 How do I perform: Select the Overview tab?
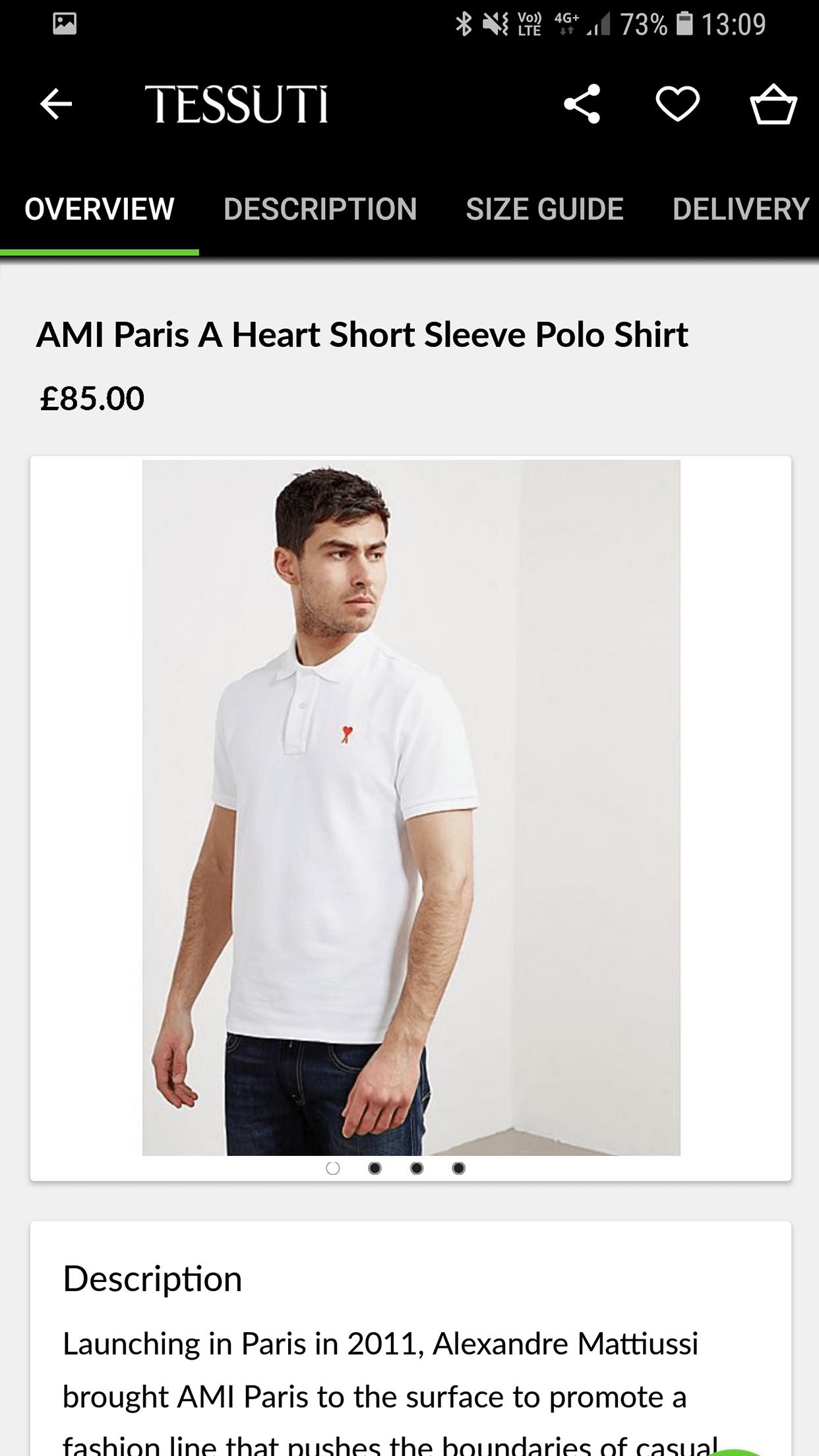point(100,209)
